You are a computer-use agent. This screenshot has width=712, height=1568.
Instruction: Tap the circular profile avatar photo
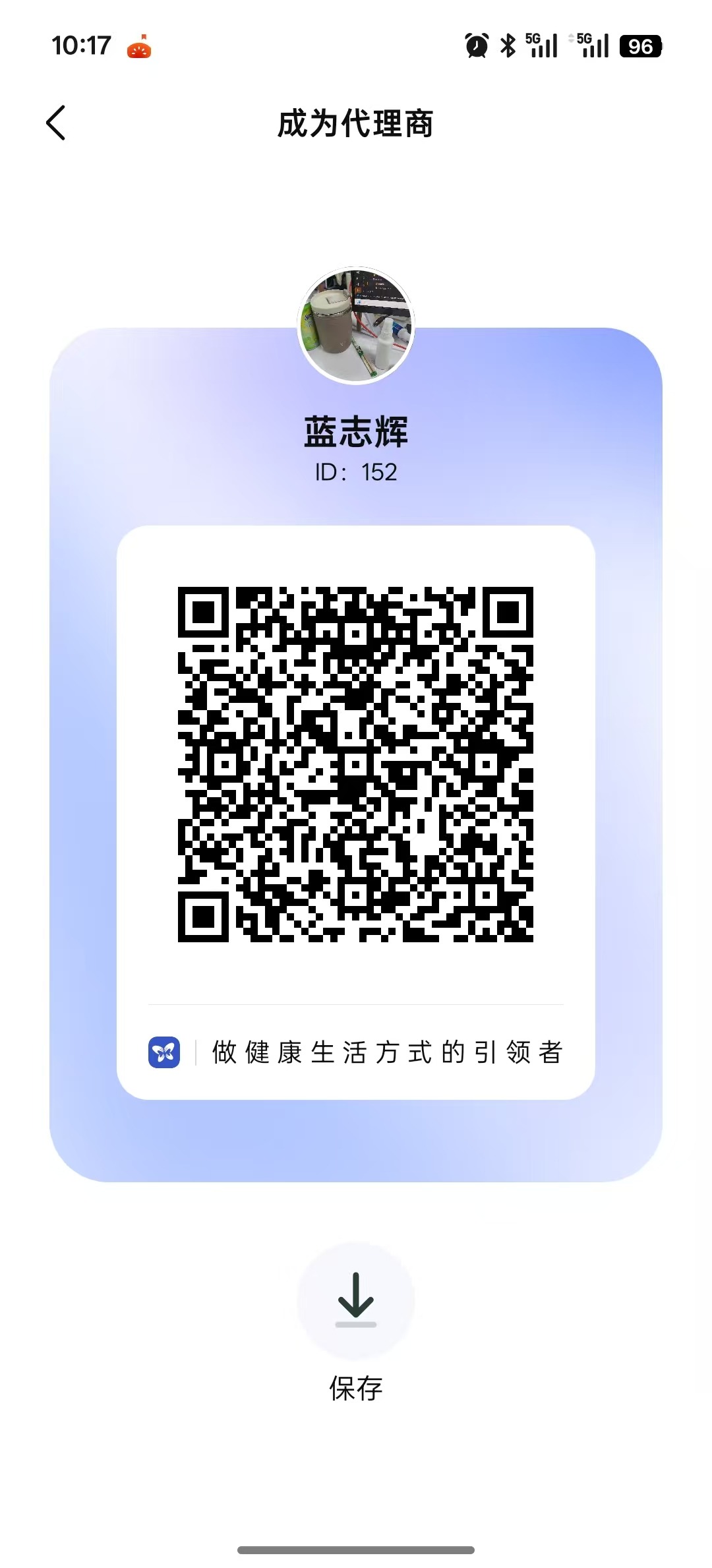[355, 324]
